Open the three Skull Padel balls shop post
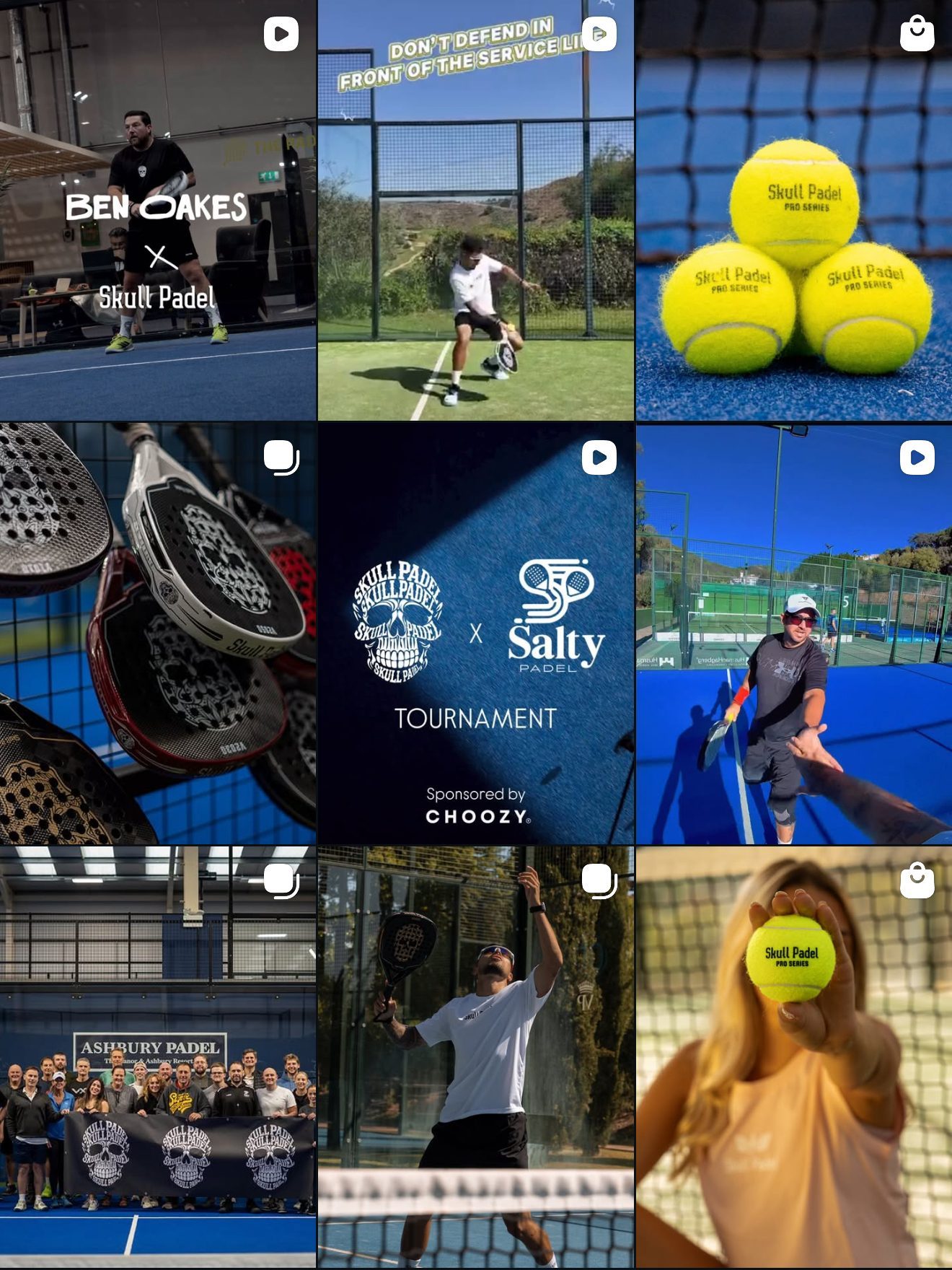The width and height of the screenshot is (952, 1270). point(793,210)
